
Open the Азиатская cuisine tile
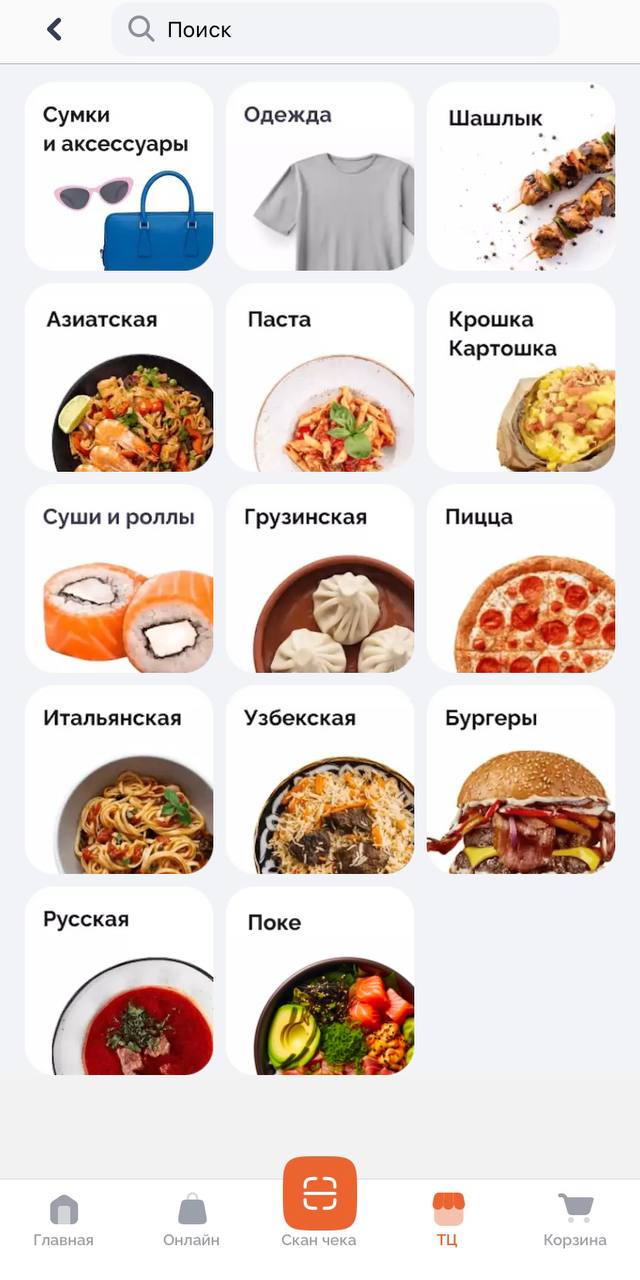pyautogui.click(x=119, y=377)
